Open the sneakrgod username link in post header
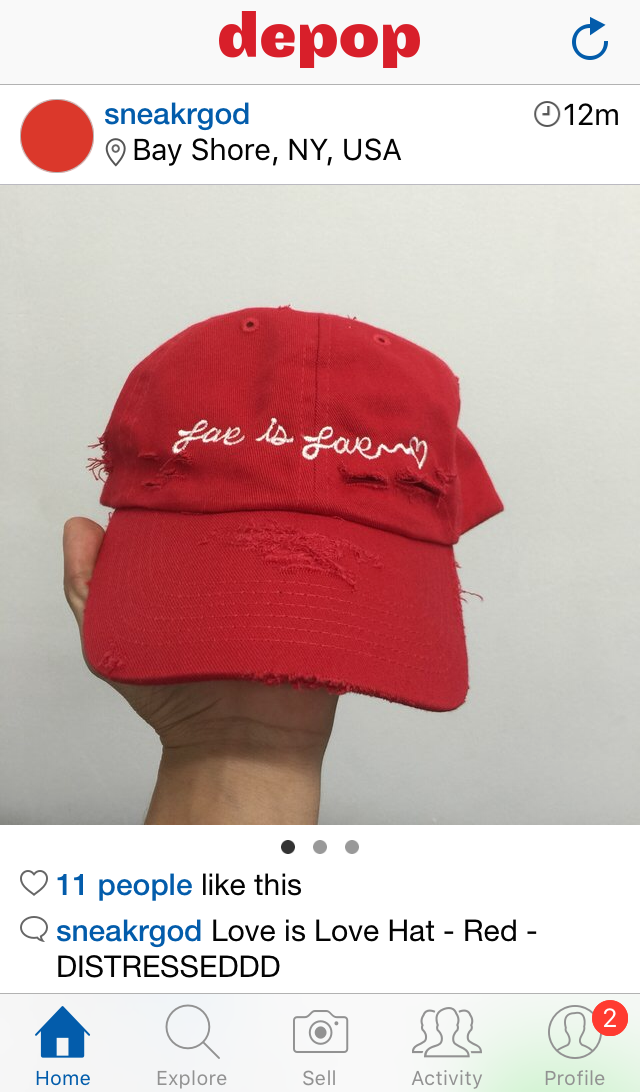Image resolution: width=640 pixels, height=1092 pixels. pos(177,115)
